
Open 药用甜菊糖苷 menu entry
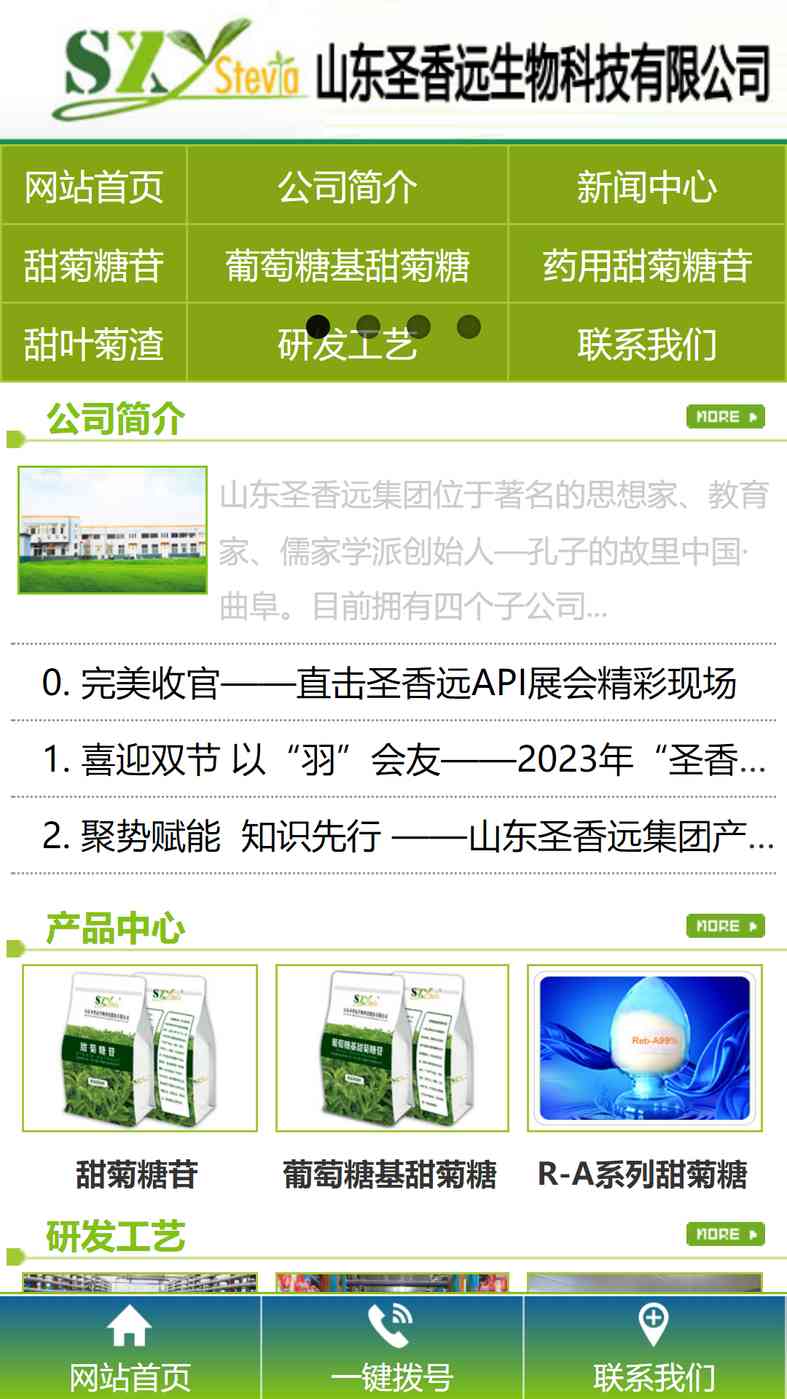tap(646, 266)
